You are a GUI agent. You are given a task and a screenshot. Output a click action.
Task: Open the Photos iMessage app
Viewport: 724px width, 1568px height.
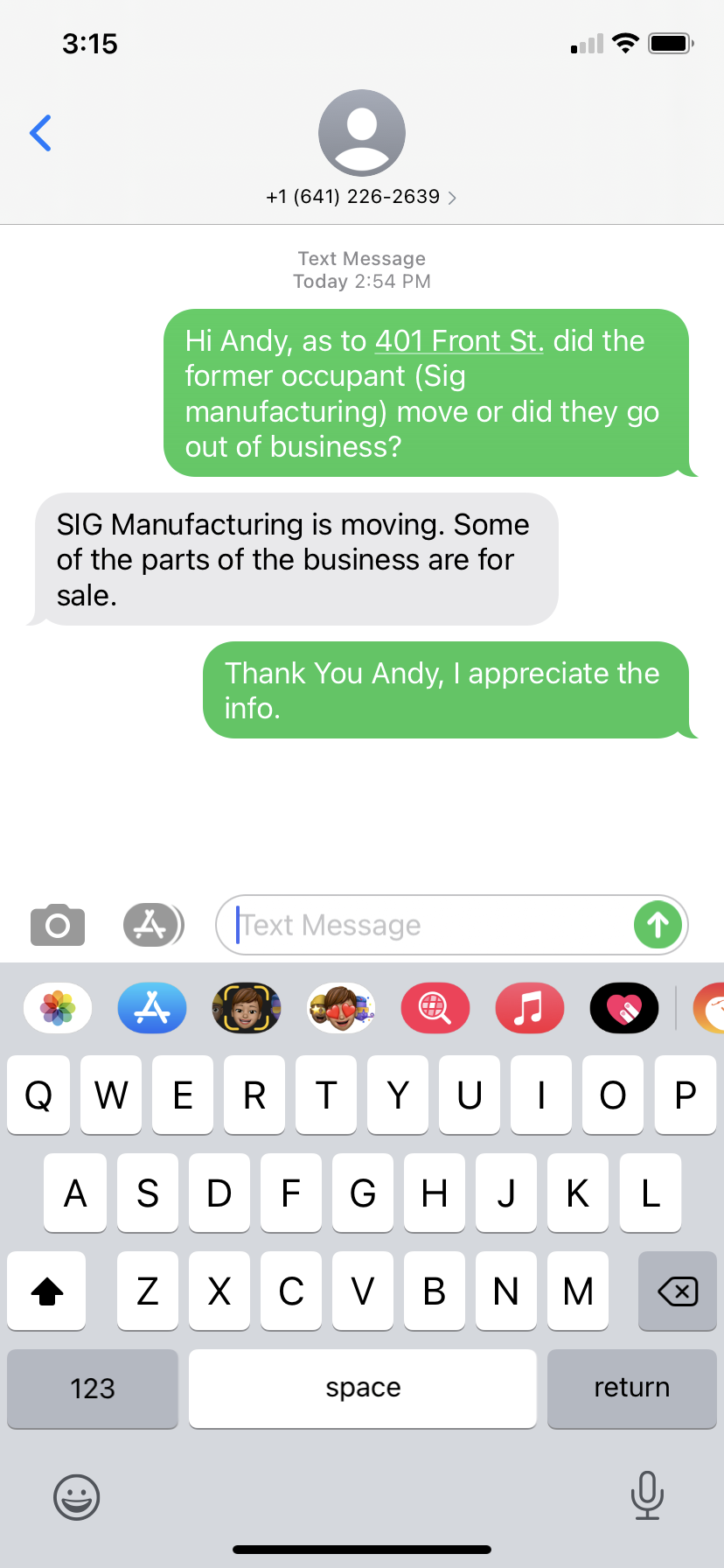pyautogui.click(x=58, y=1008)
